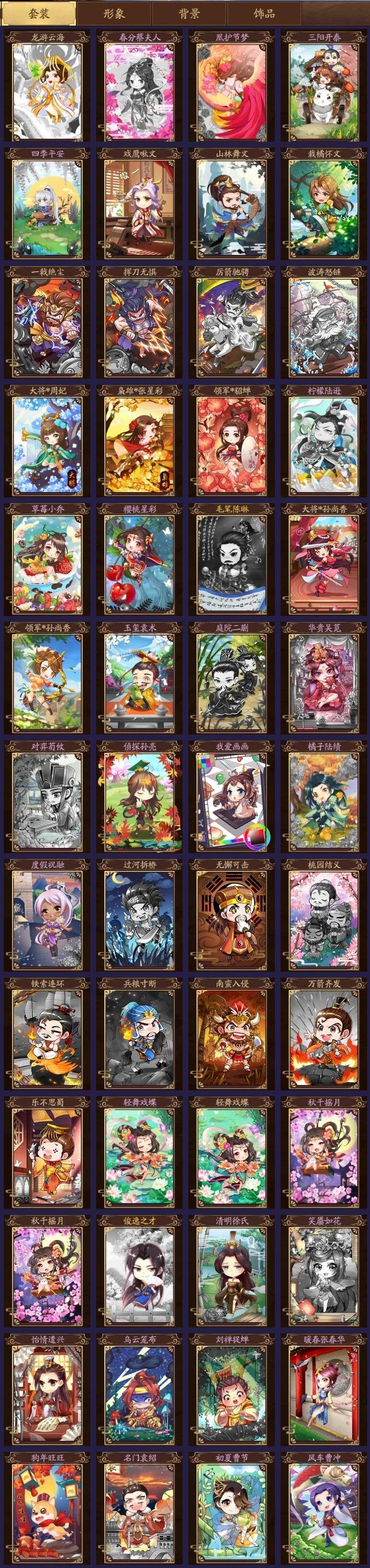Screen dimensions: 370x1568
Task: Open the 饰品 tab
Action: pyautogui.click(x=263, y=13)
